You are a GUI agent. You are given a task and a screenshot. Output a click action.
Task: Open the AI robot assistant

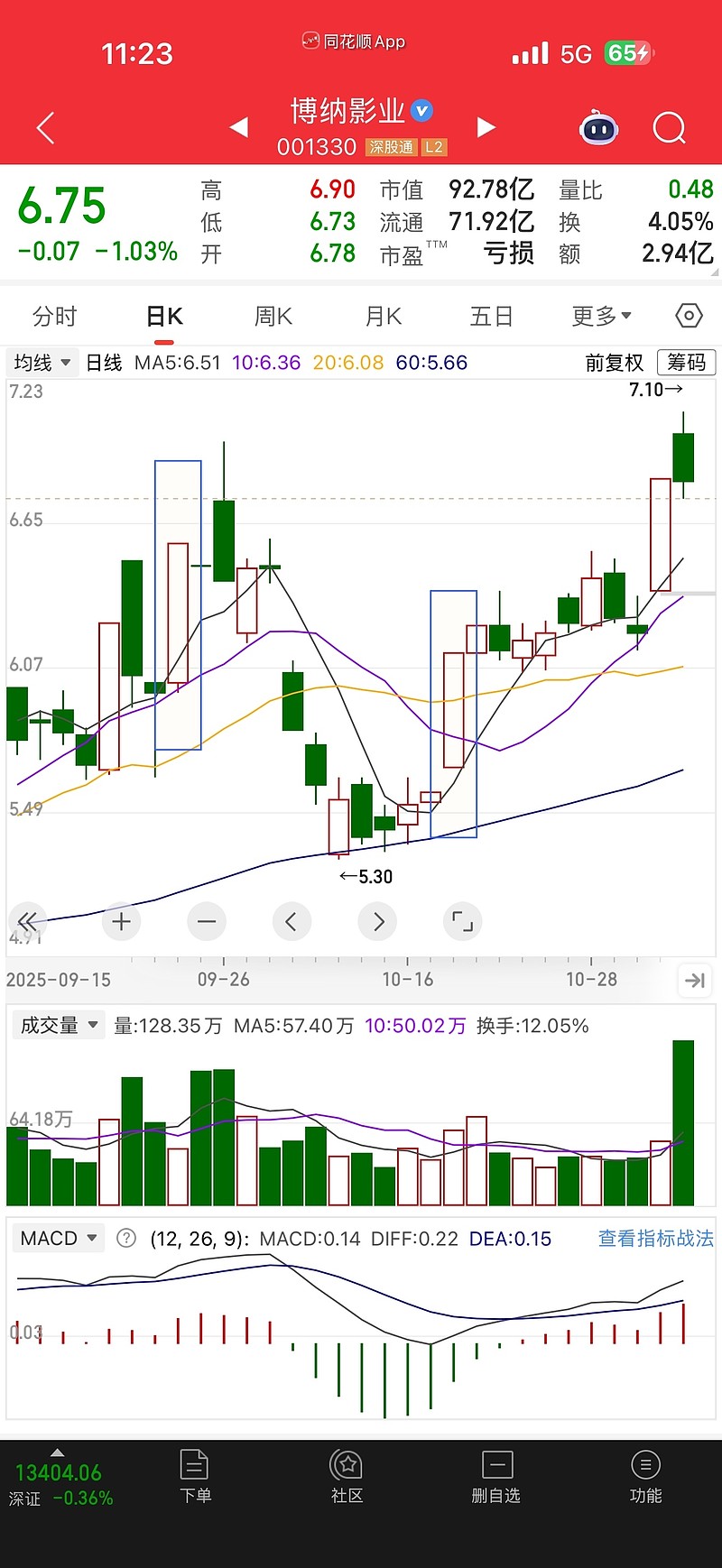(x=598, y=129)
